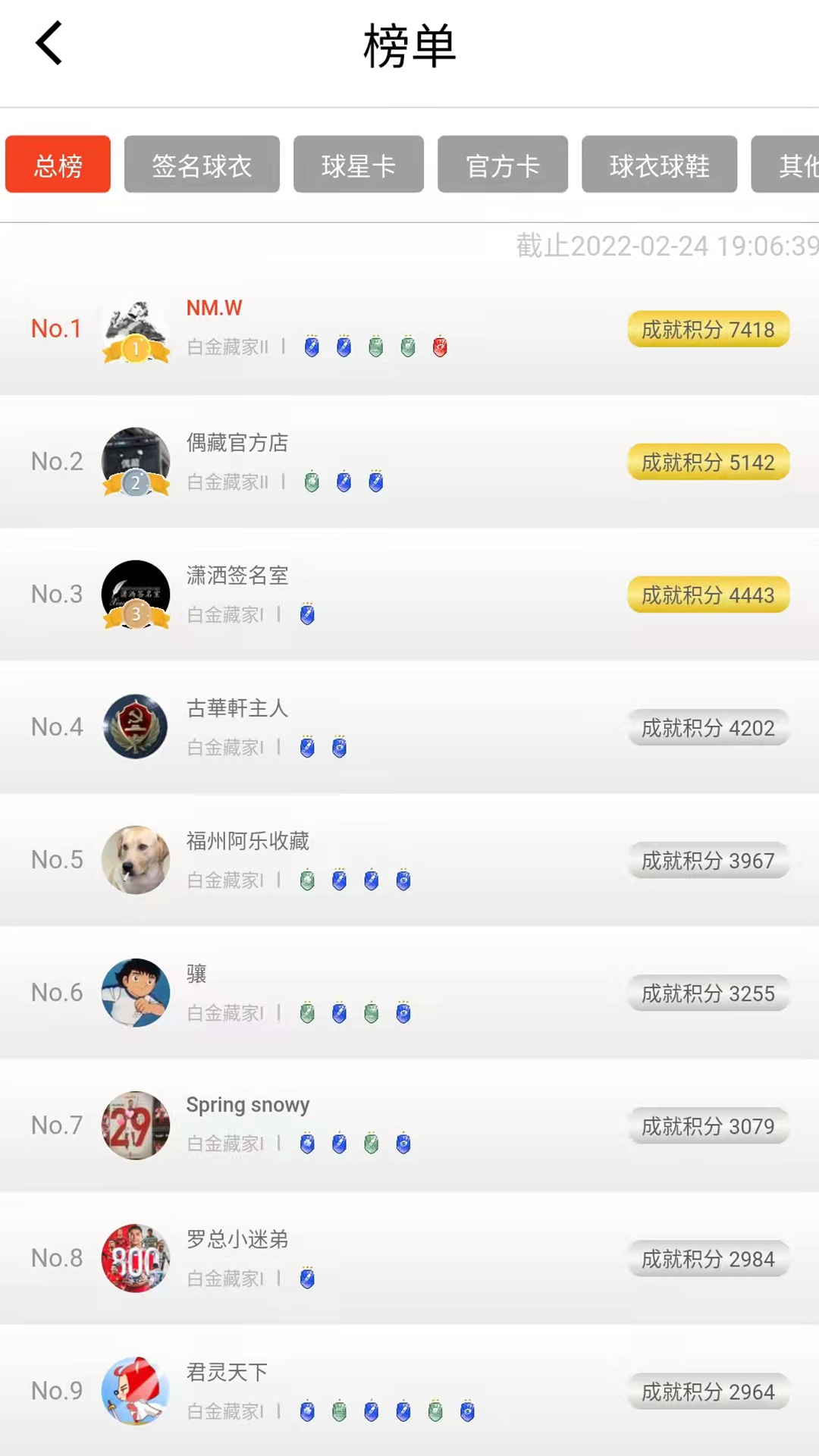This screenshot has height=1456, width=819.
Task: Click the back arrow to leave the leaderboard
Action: (x=49, y=42)
